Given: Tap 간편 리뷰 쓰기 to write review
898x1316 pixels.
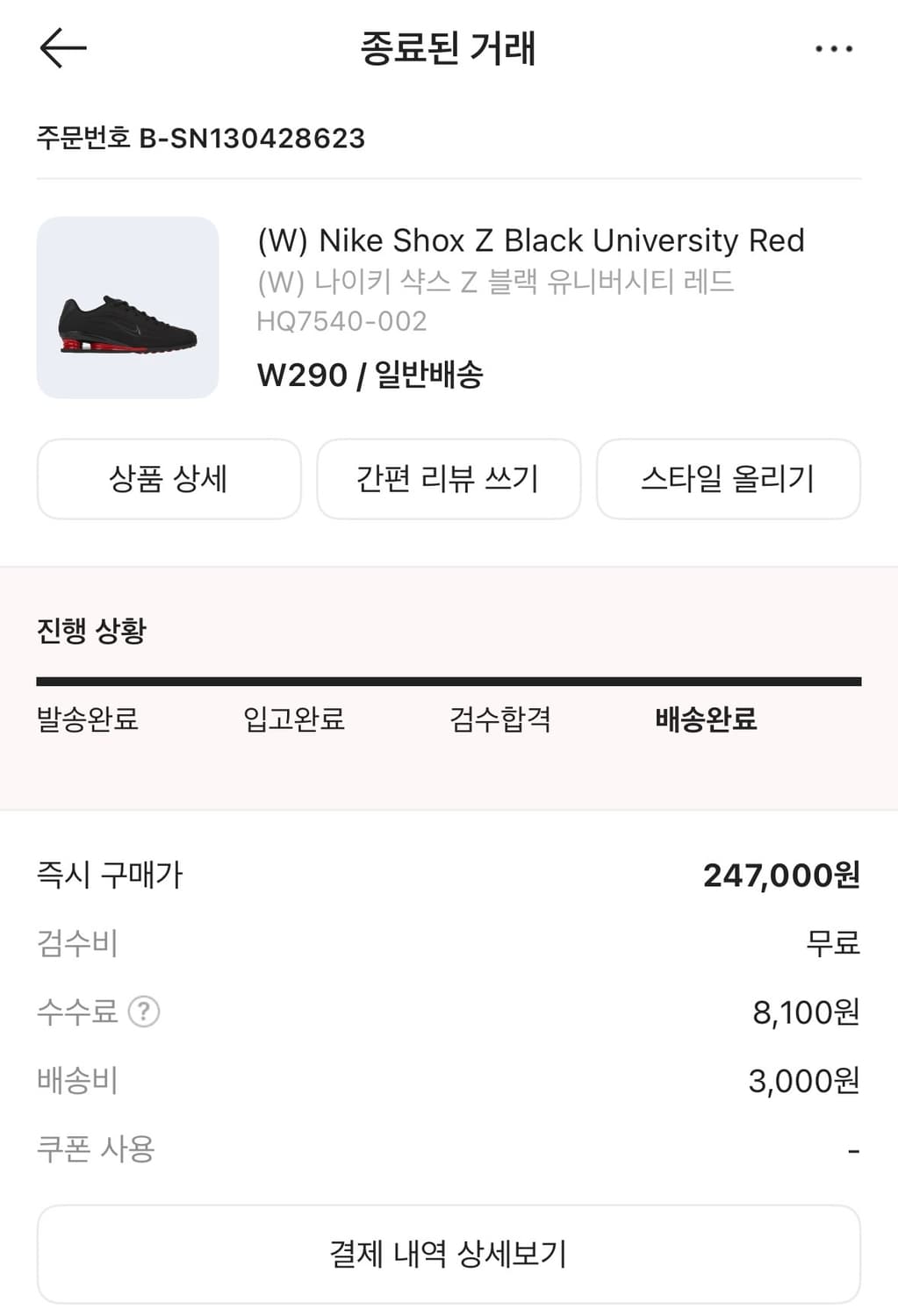Looking at the screenshot, I should click(449, 479).
